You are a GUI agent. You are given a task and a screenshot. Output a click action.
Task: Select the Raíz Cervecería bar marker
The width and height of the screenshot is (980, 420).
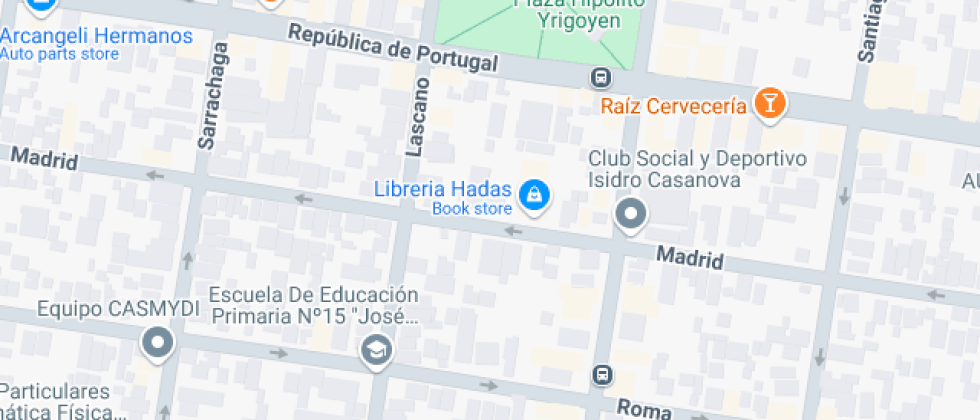coord(770,104)
